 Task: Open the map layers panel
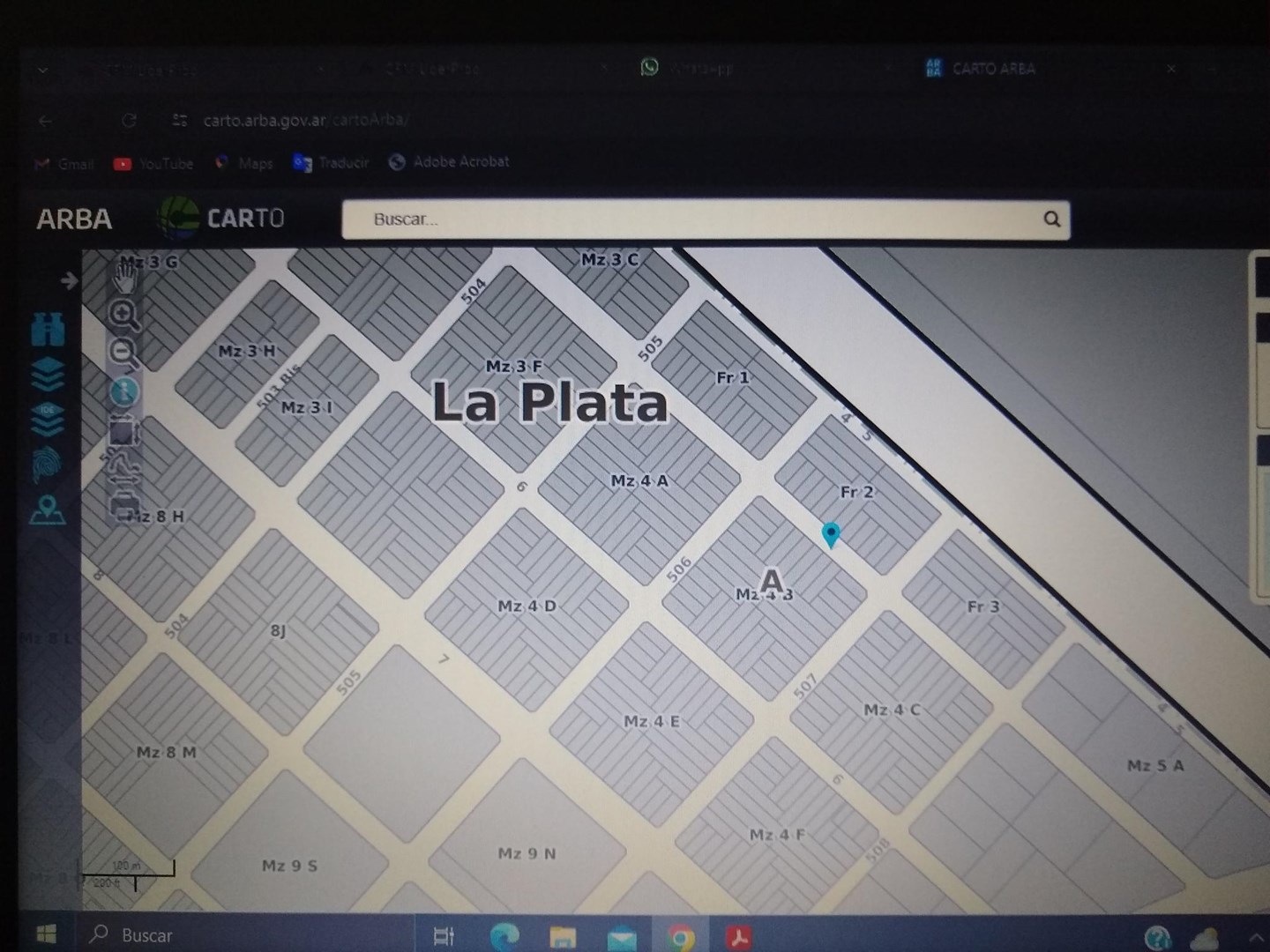tap(48, 375)
